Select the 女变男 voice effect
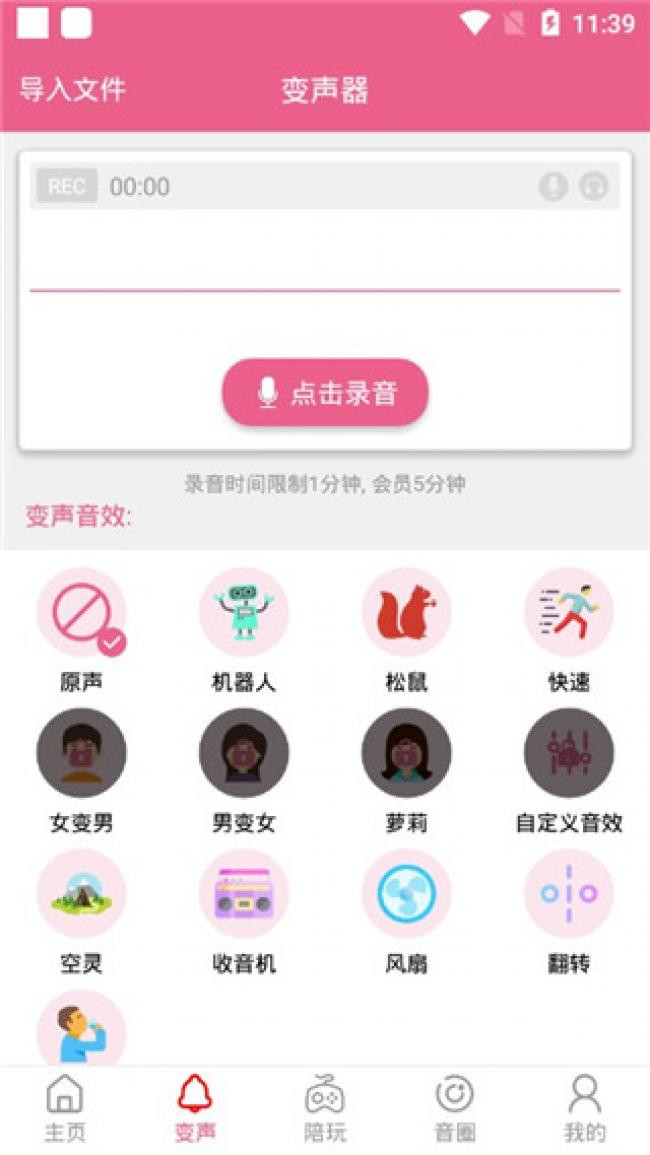Viewport: 650px width, 1155px height. [x=81, y=754]
